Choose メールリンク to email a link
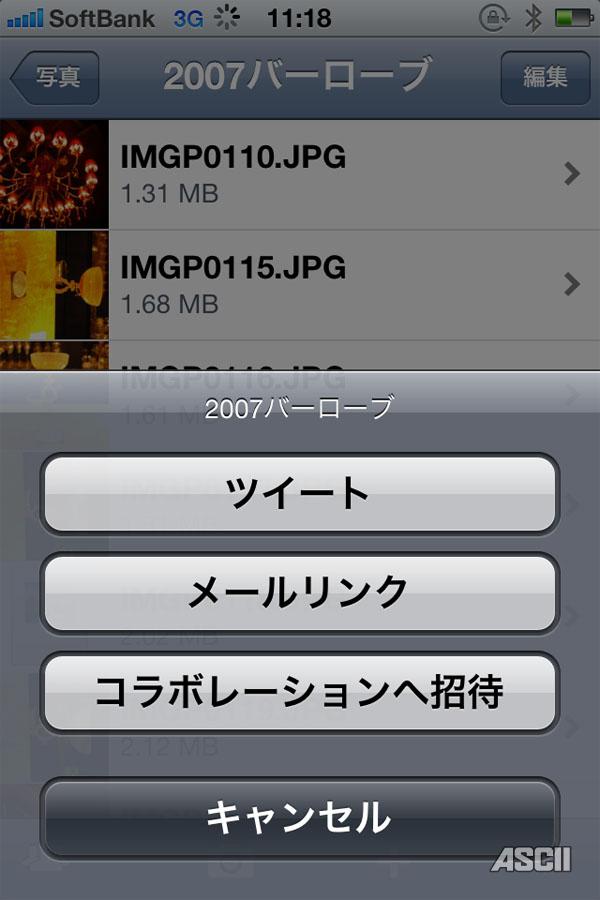Screen dimensions: 600x900 click(299, 592)
